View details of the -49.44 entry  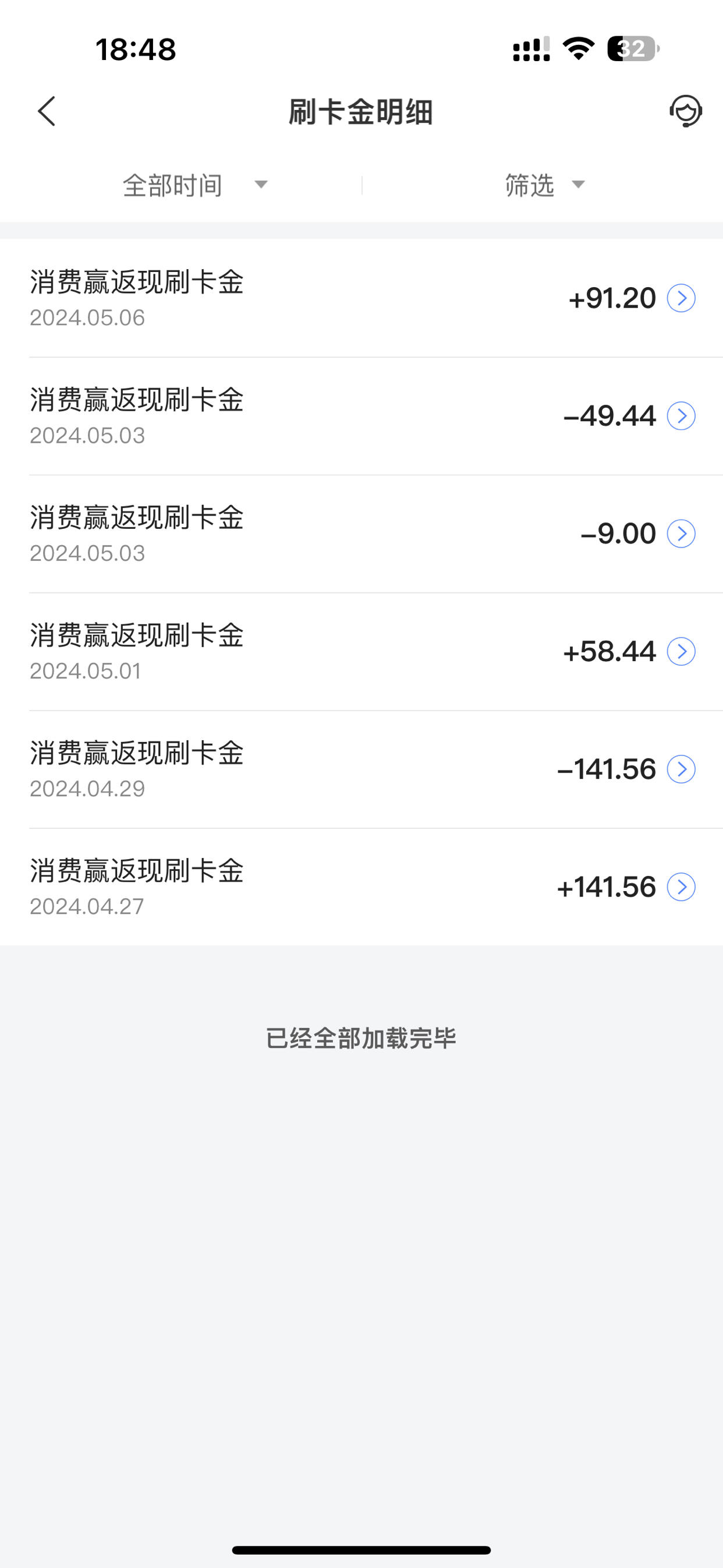(361, 416)
